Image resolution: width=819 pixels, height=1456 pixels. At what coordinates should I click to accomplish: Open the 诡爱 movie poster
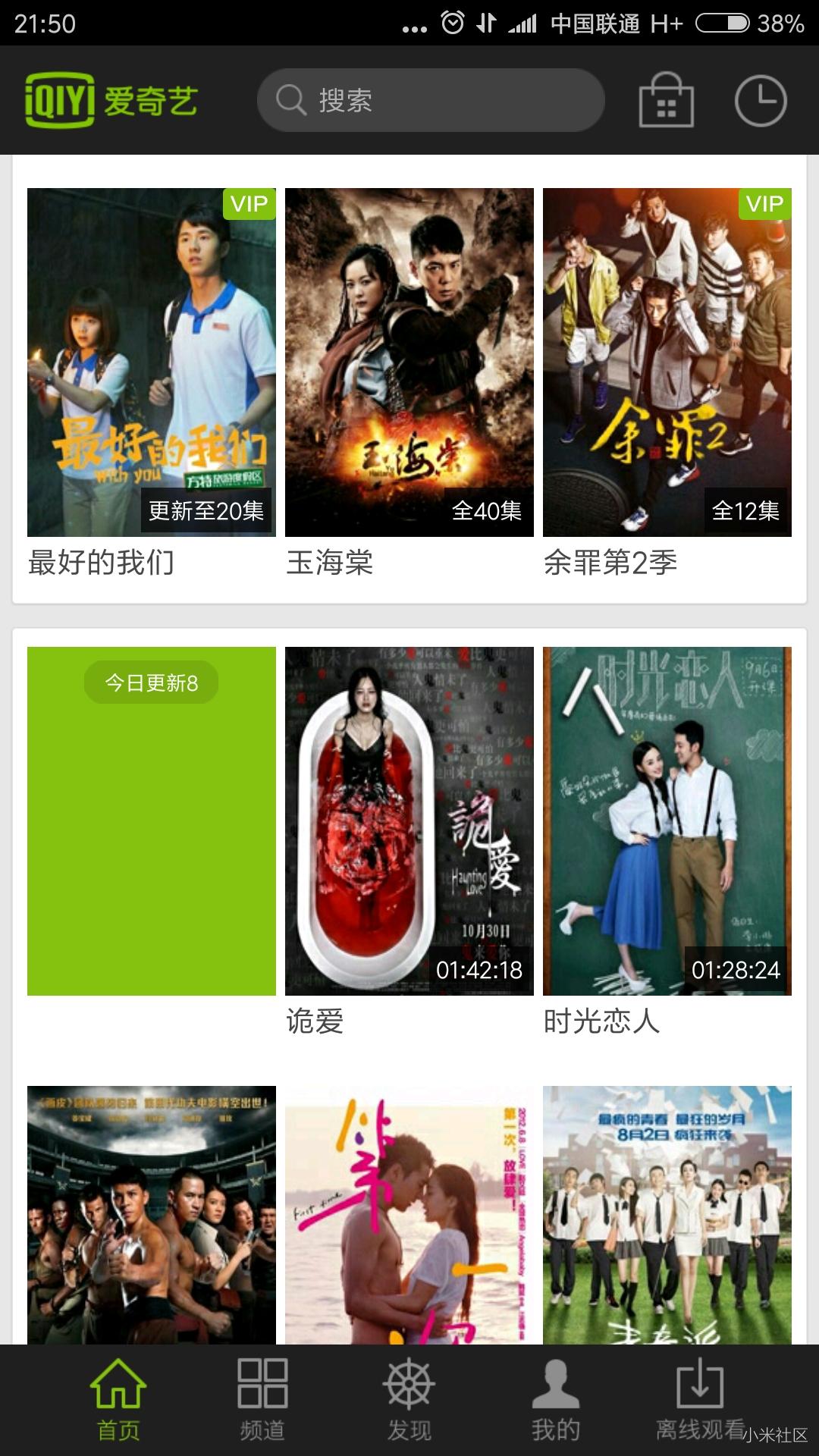pyautogui.click(x=409, y=819)
